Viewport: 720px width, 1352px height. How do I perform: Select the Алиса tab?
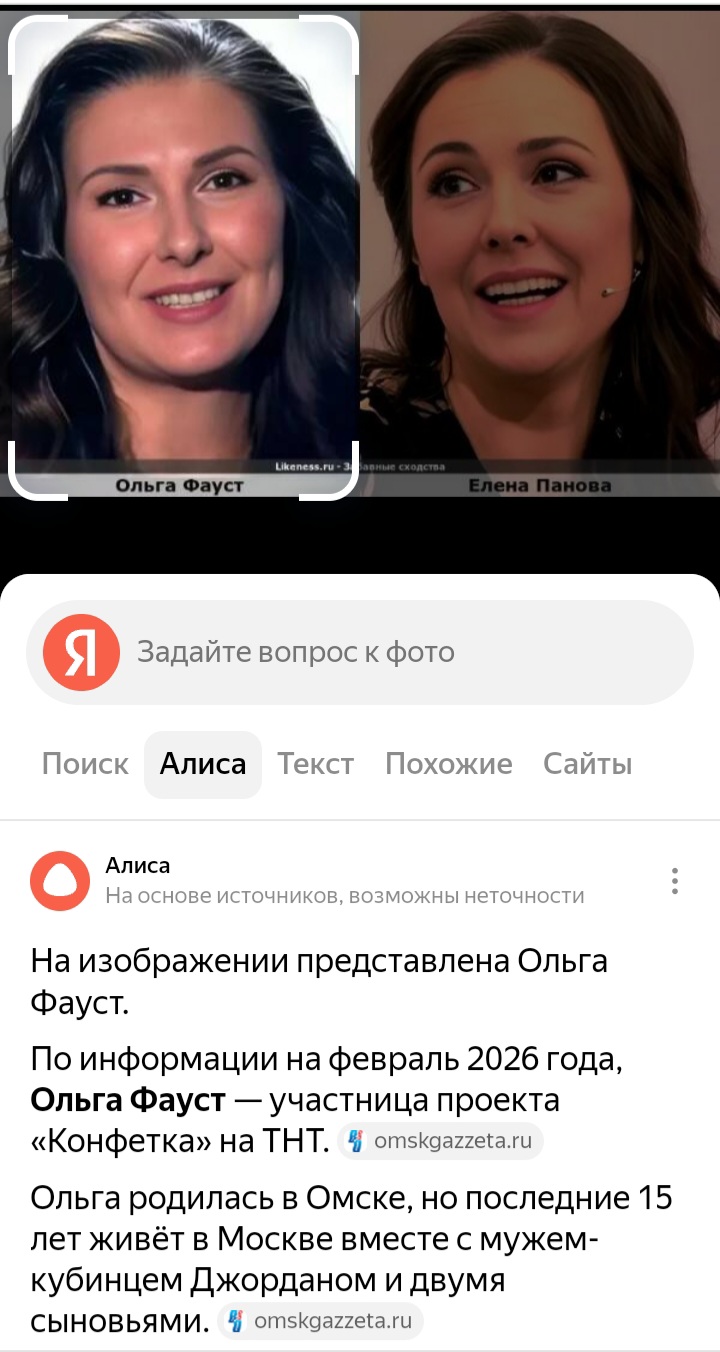(x=203, y=764)
